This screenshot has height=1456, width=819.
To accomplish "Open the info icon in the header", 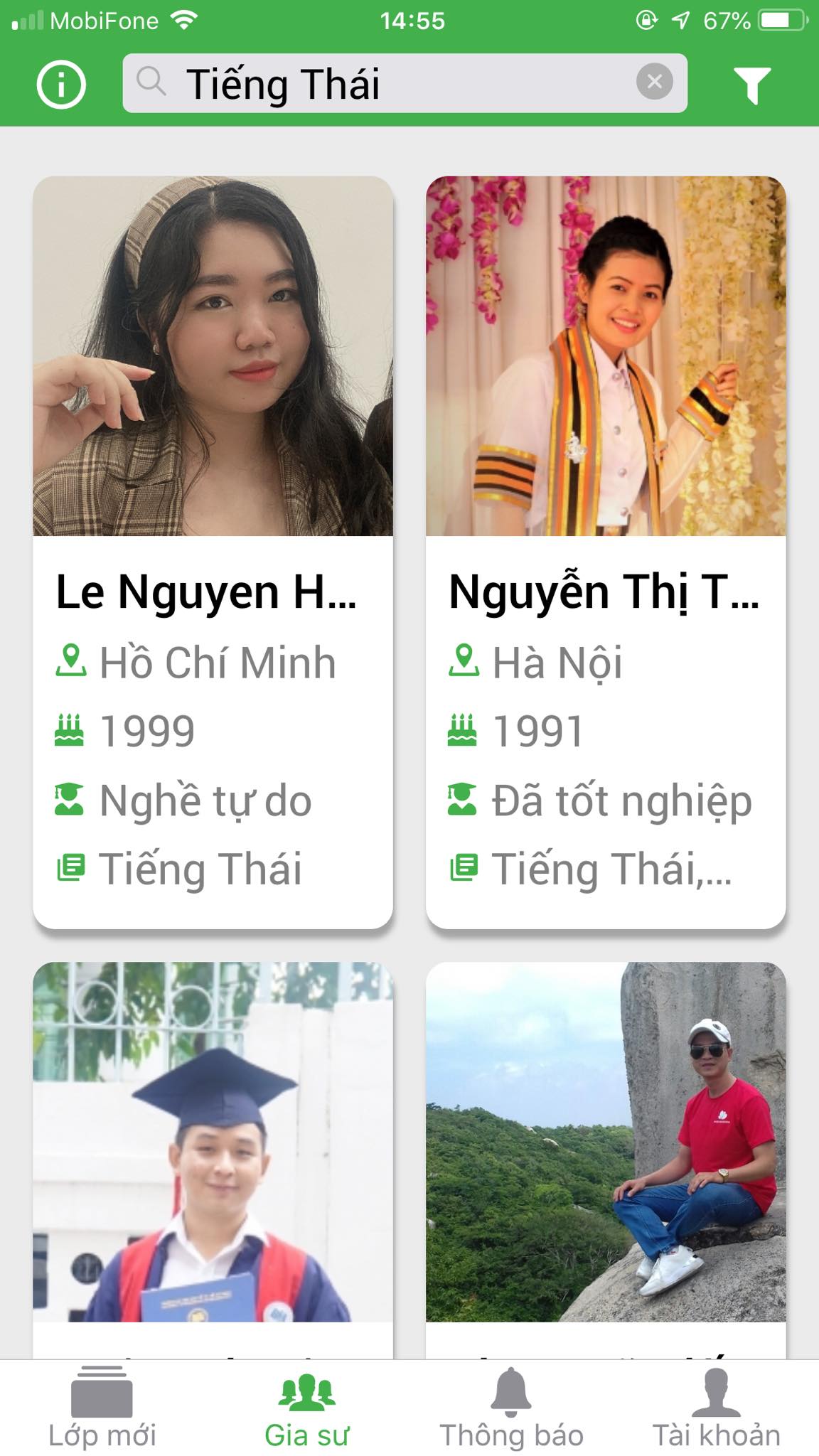I will (x=61, y=85).
